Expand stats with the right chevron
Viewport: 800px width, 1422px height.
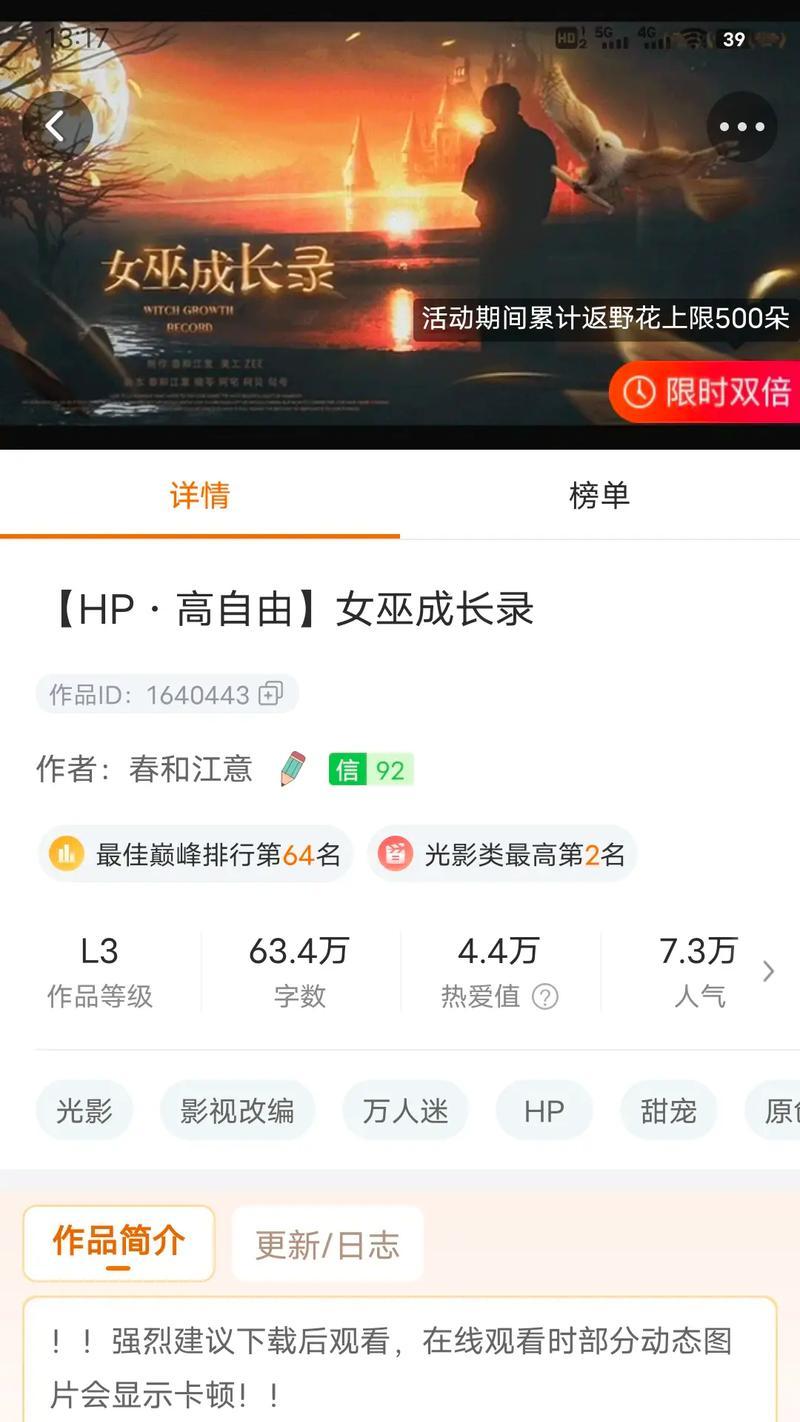768,971
